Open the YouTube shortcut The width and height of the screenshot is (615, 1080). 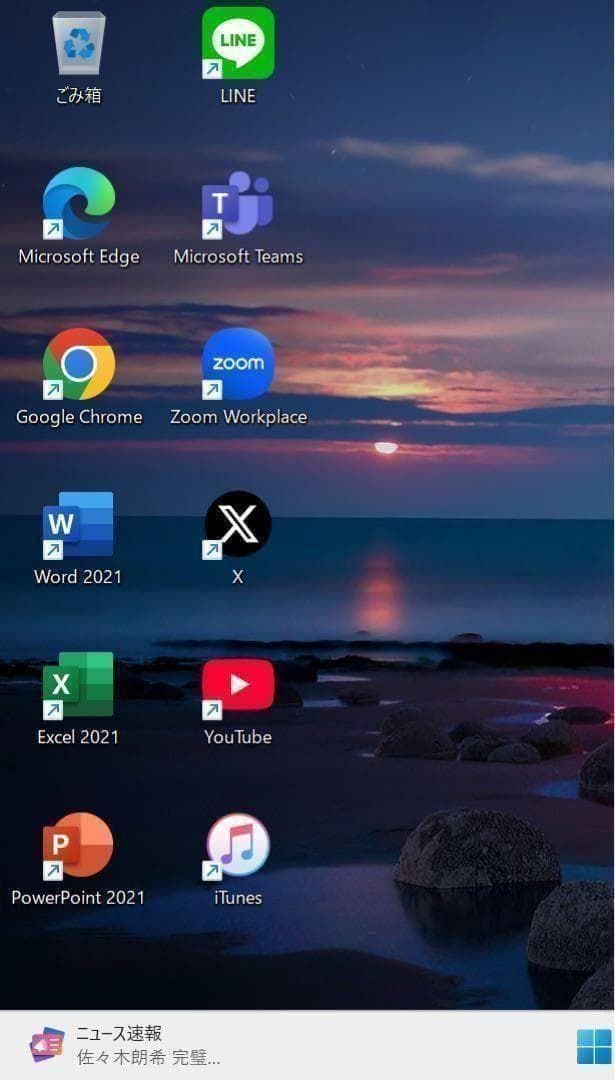coord(238,685)
